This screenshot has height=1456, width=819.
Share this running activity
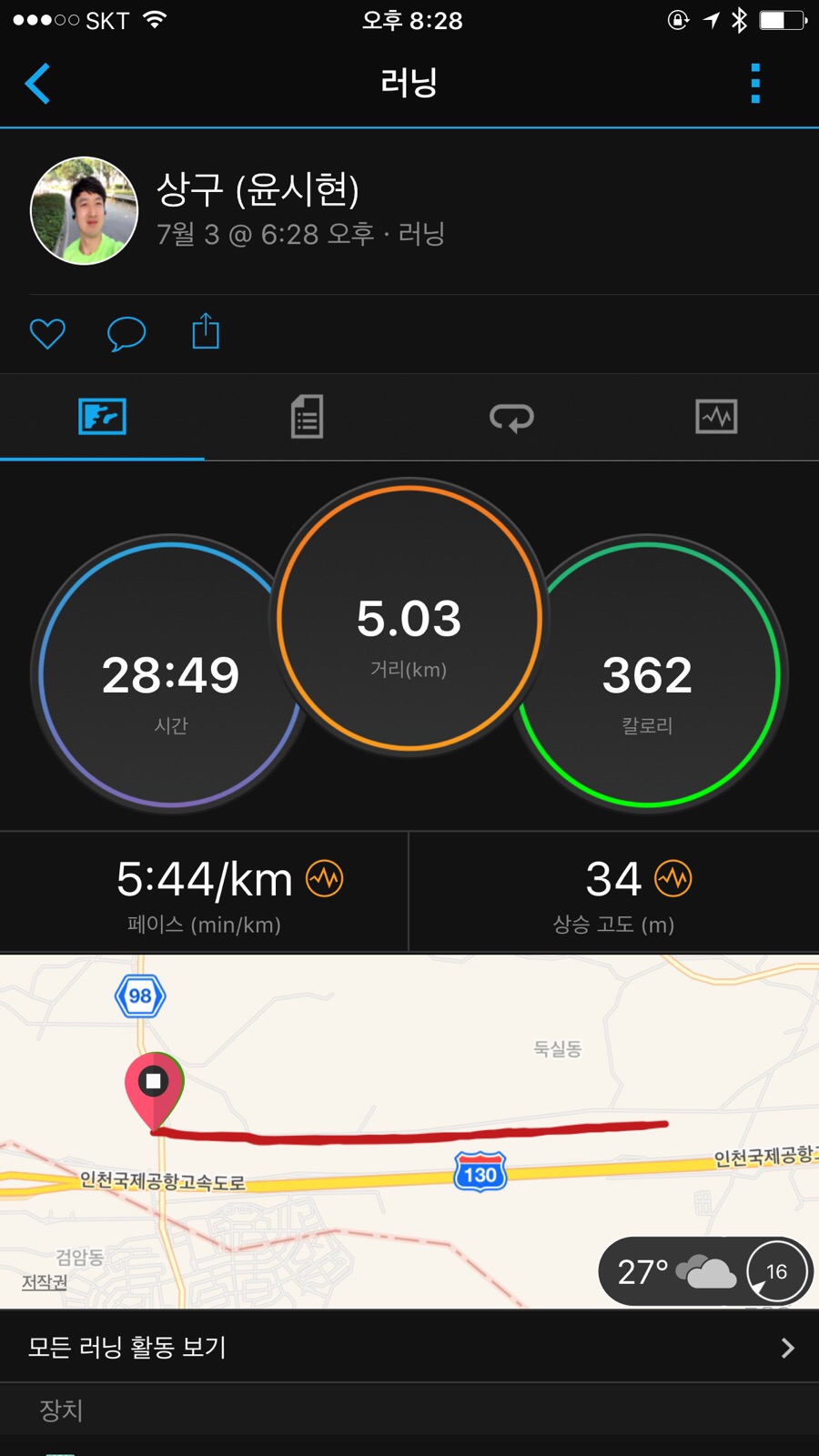pos(206,331)
